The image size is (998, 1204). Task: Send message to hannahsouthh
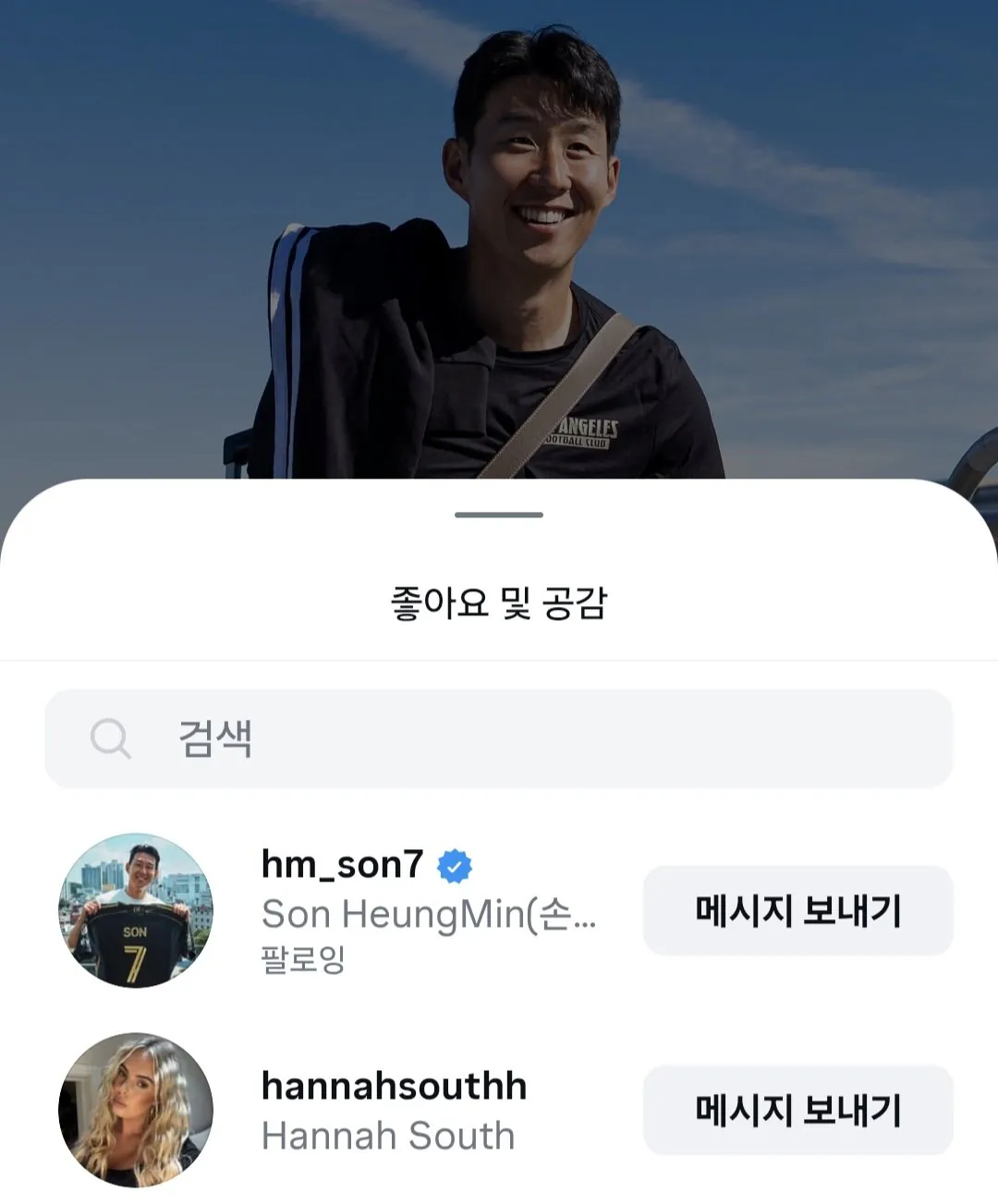(797, 1110)
